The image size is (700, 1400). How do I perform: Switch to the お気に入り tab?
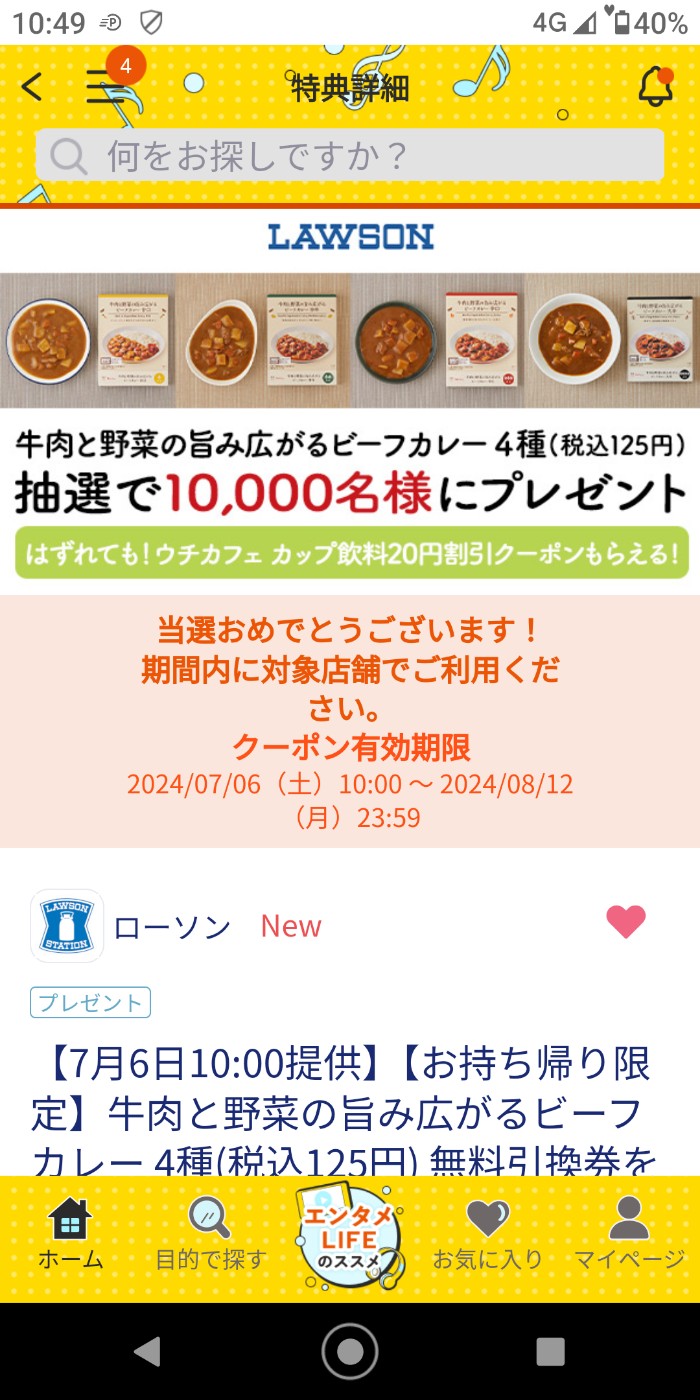pos(488,1234)
